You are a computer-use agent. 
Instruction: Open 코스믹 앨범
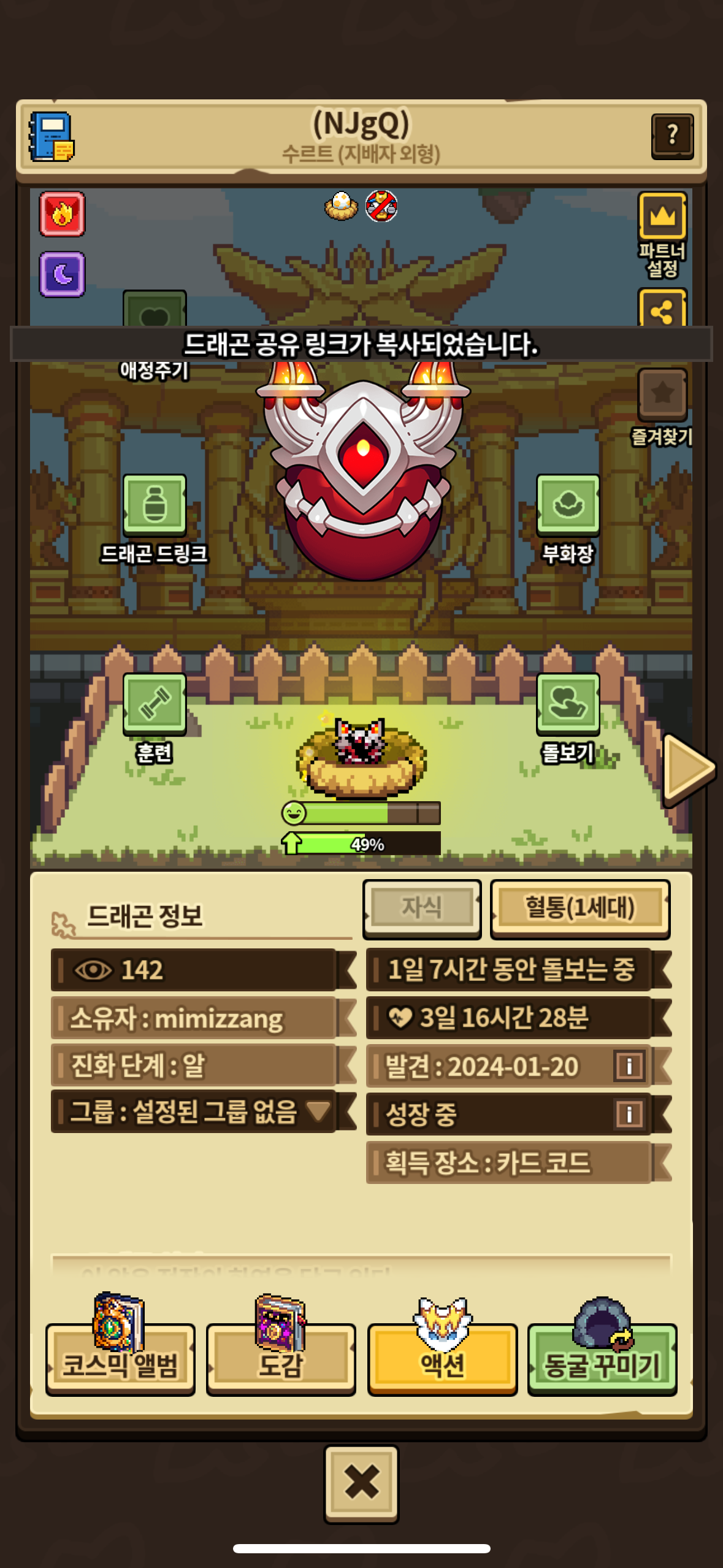coord(120,1358)
